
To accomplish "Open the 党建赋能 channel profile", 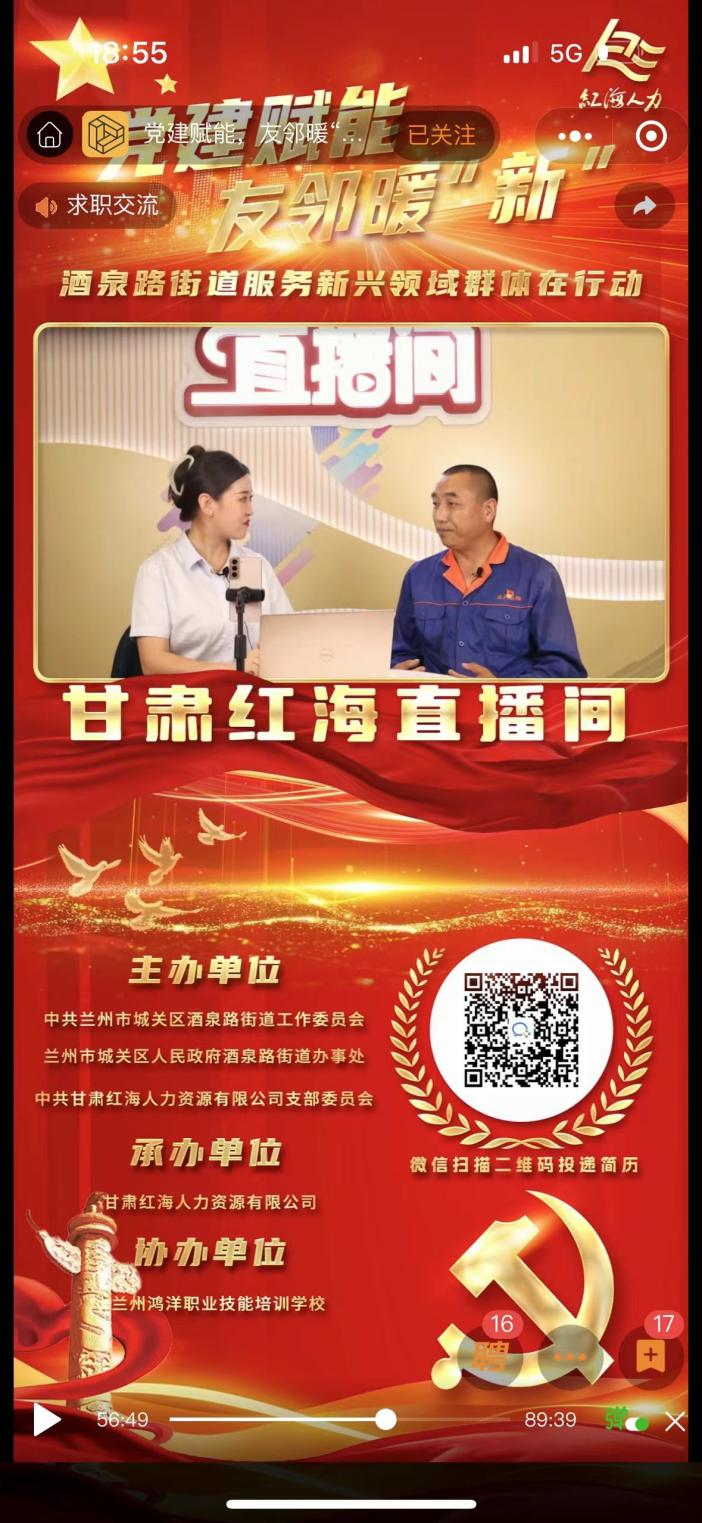I will coord(104,135).
